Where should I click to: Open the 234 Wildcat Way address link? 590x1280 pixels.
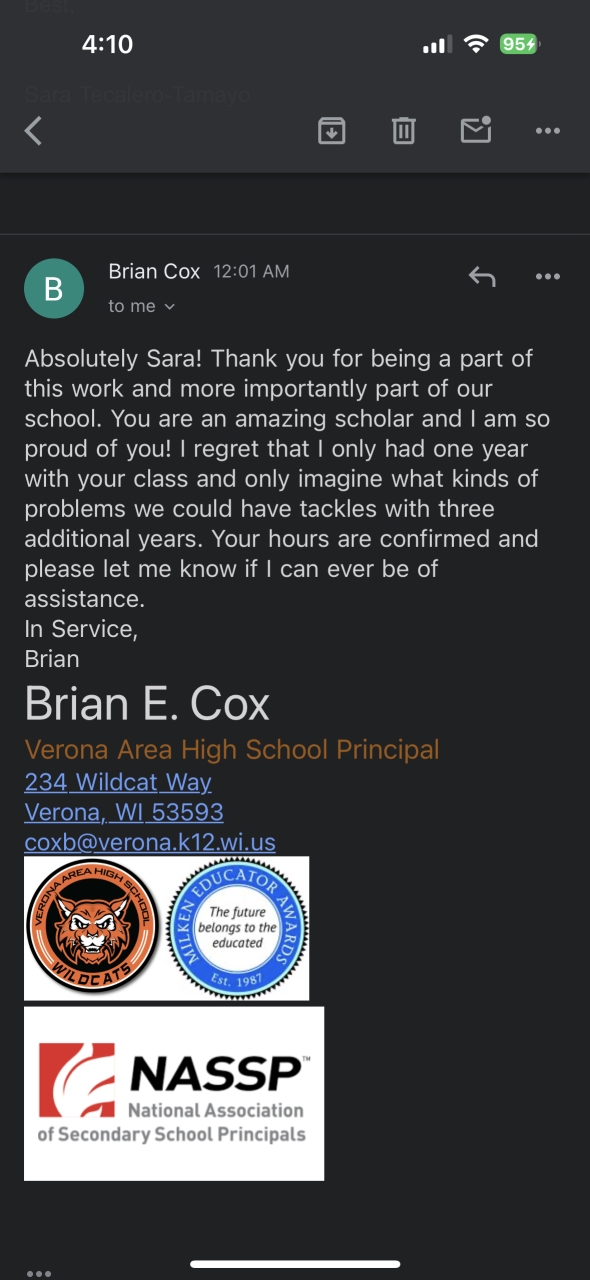click(x=118, y=781)
